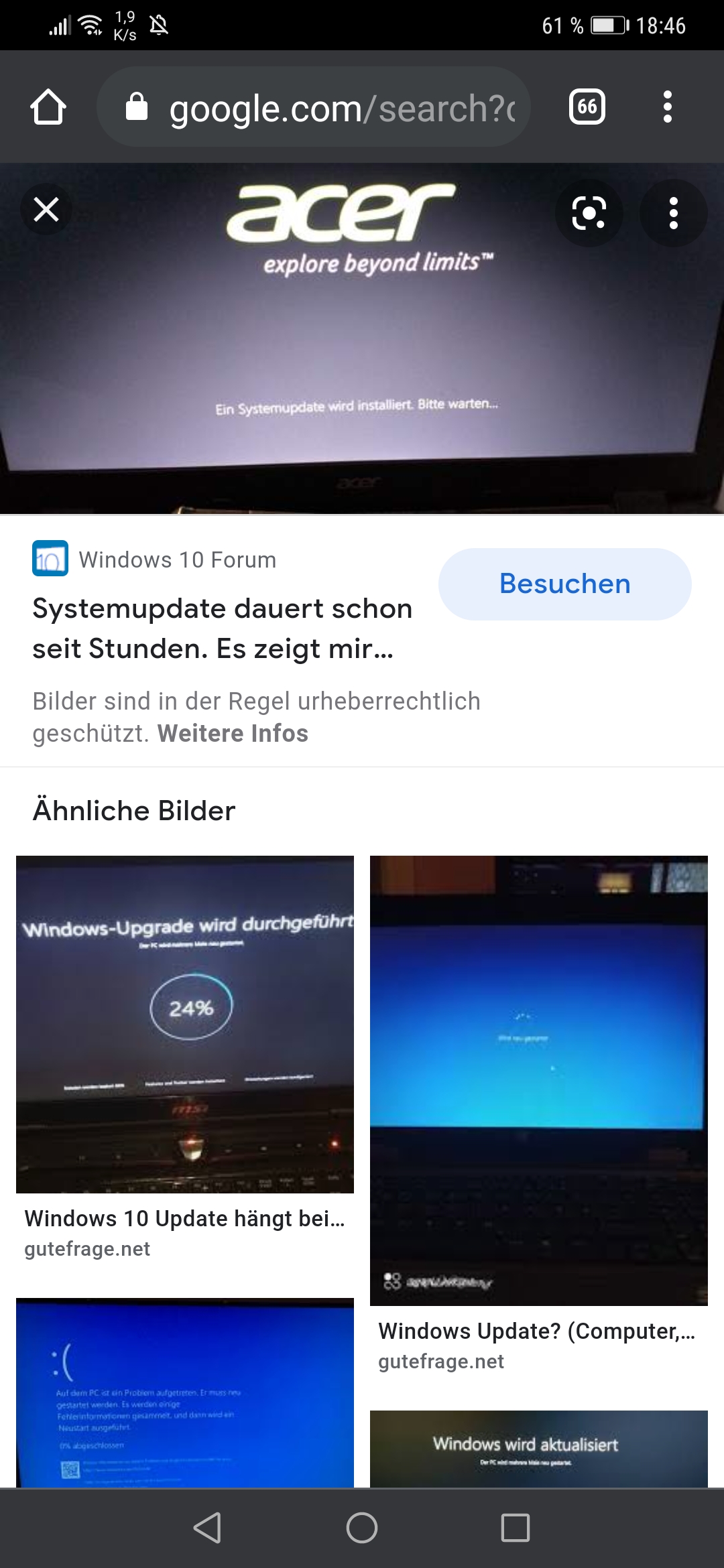Open the recent apps overview
Image resolution: width=724 pixels, height=1568 pixels.
click(515, 1528)
